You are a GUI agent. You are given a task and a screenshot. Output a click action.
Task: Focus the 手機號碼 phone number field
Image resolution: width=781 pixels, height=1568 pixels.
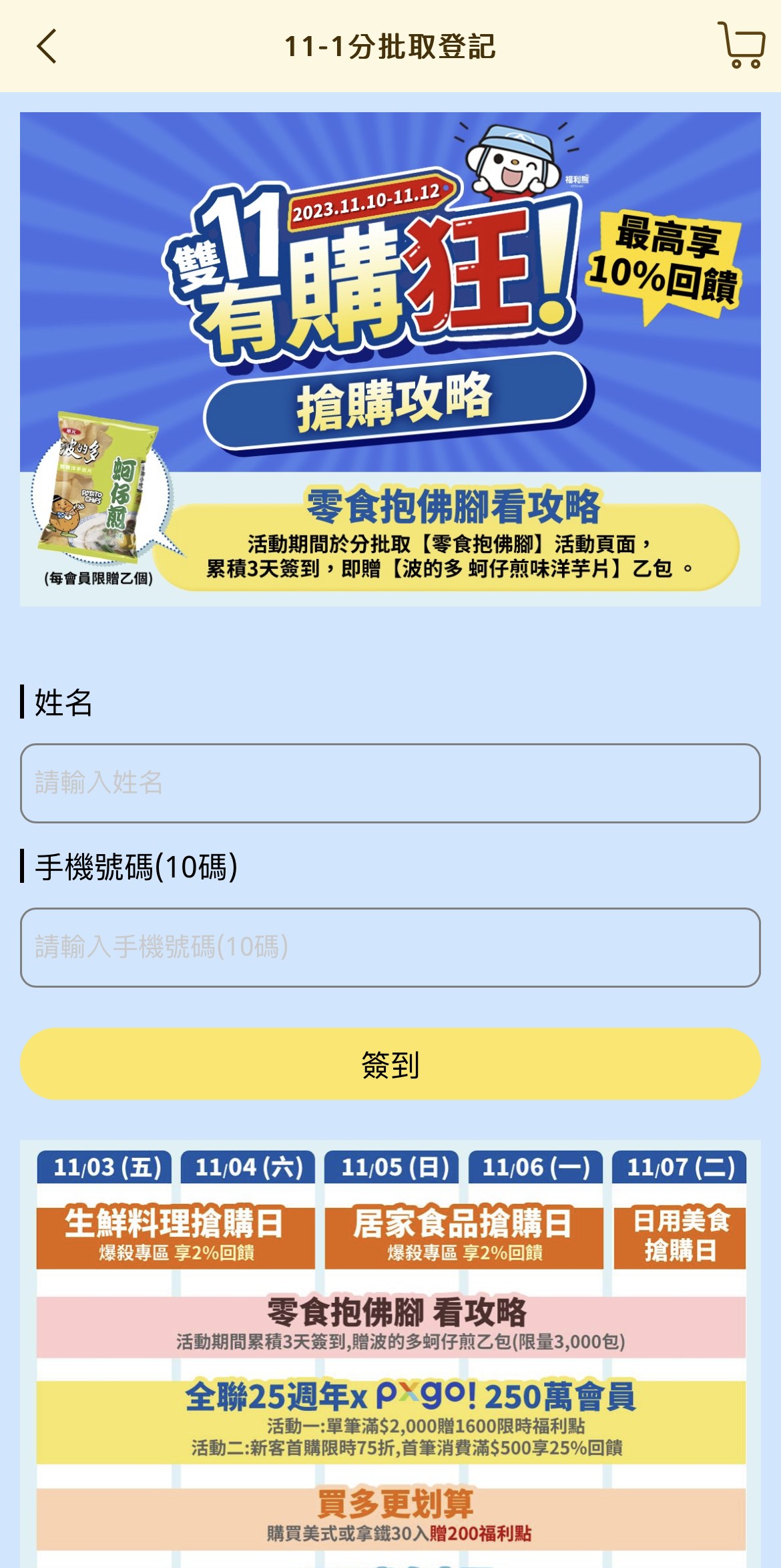pos(390,947)
